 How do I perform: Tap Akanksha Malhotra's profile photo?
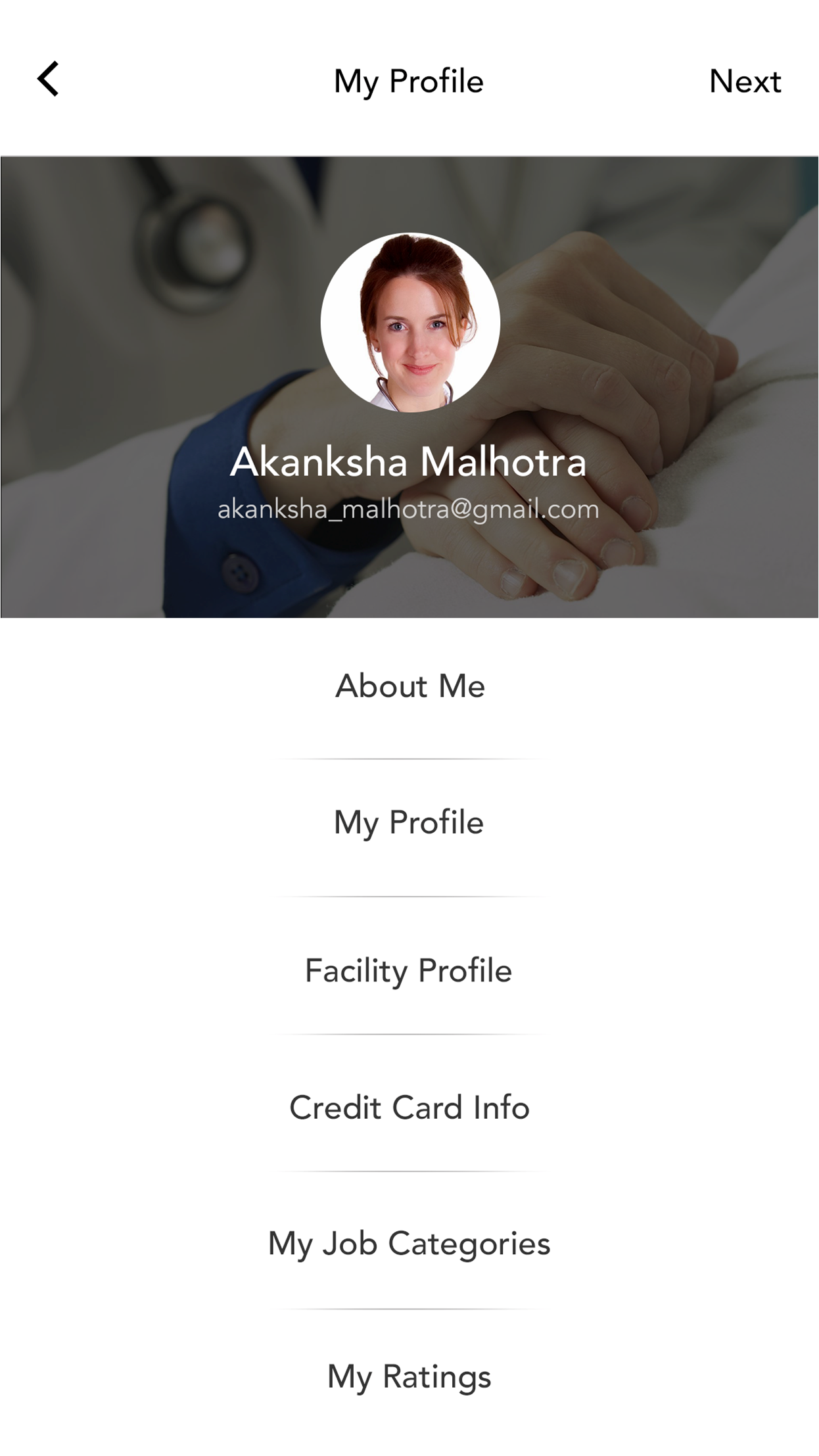pyautogui.click(x=410, y=322)
